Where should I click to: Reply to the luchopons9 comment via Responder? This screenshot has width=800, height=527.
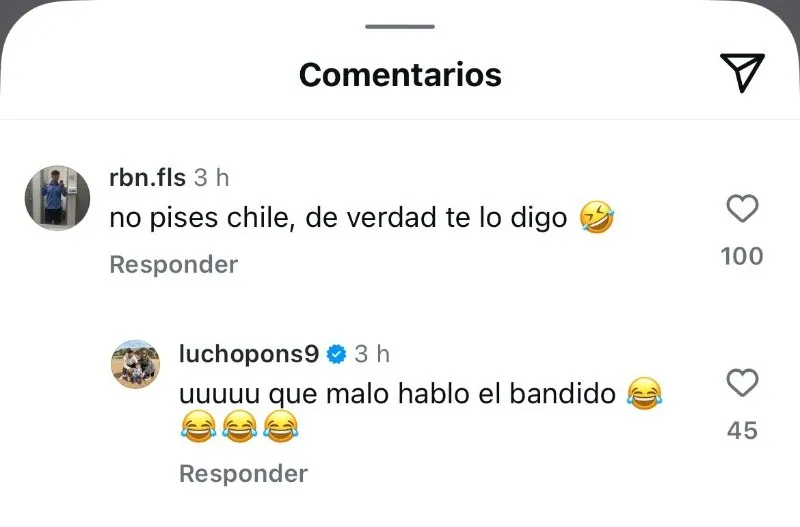point(243,473)
